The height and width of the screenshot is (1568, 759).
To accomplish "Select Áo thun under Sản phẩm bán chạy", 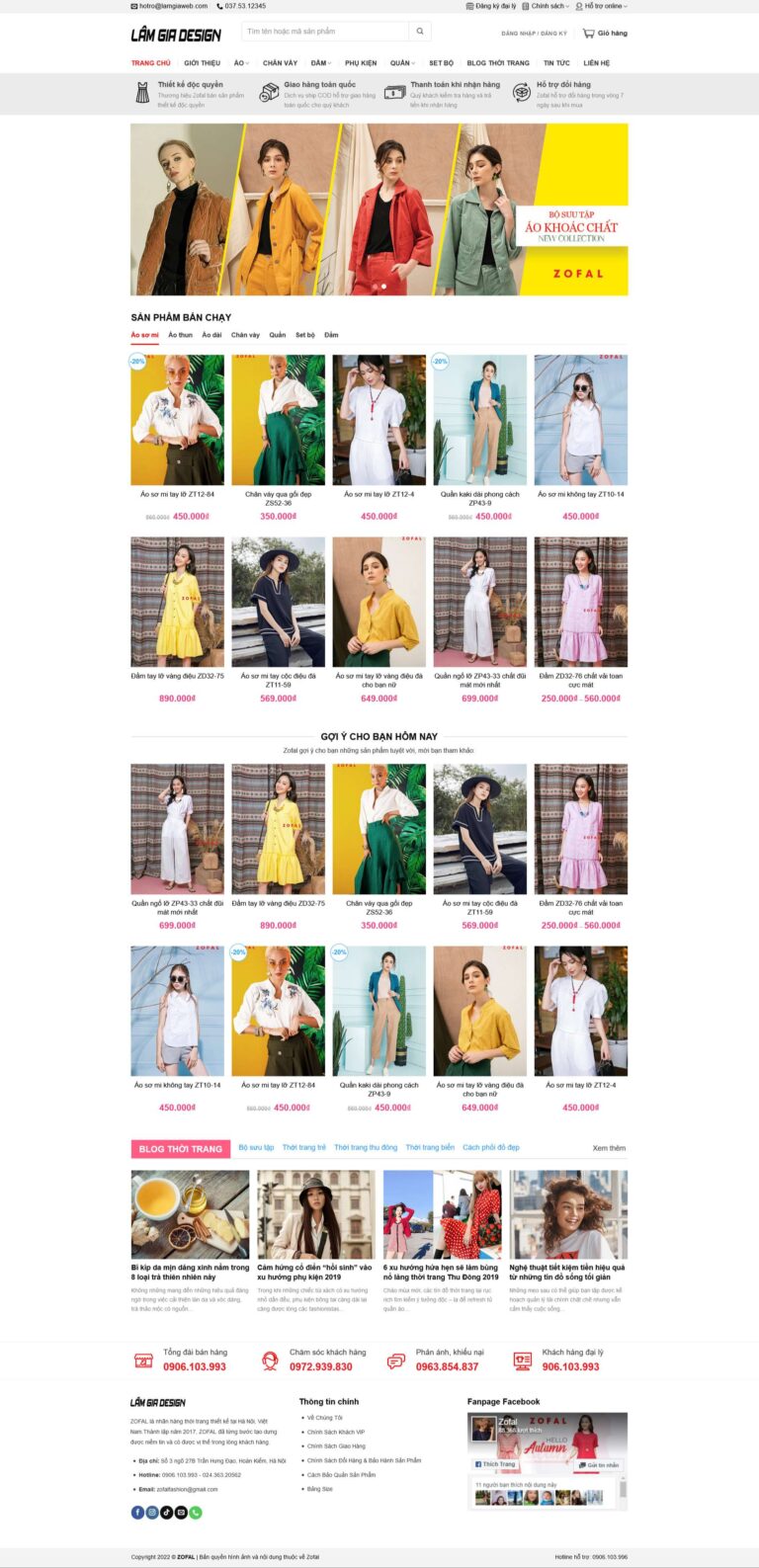I will [180, 335].
